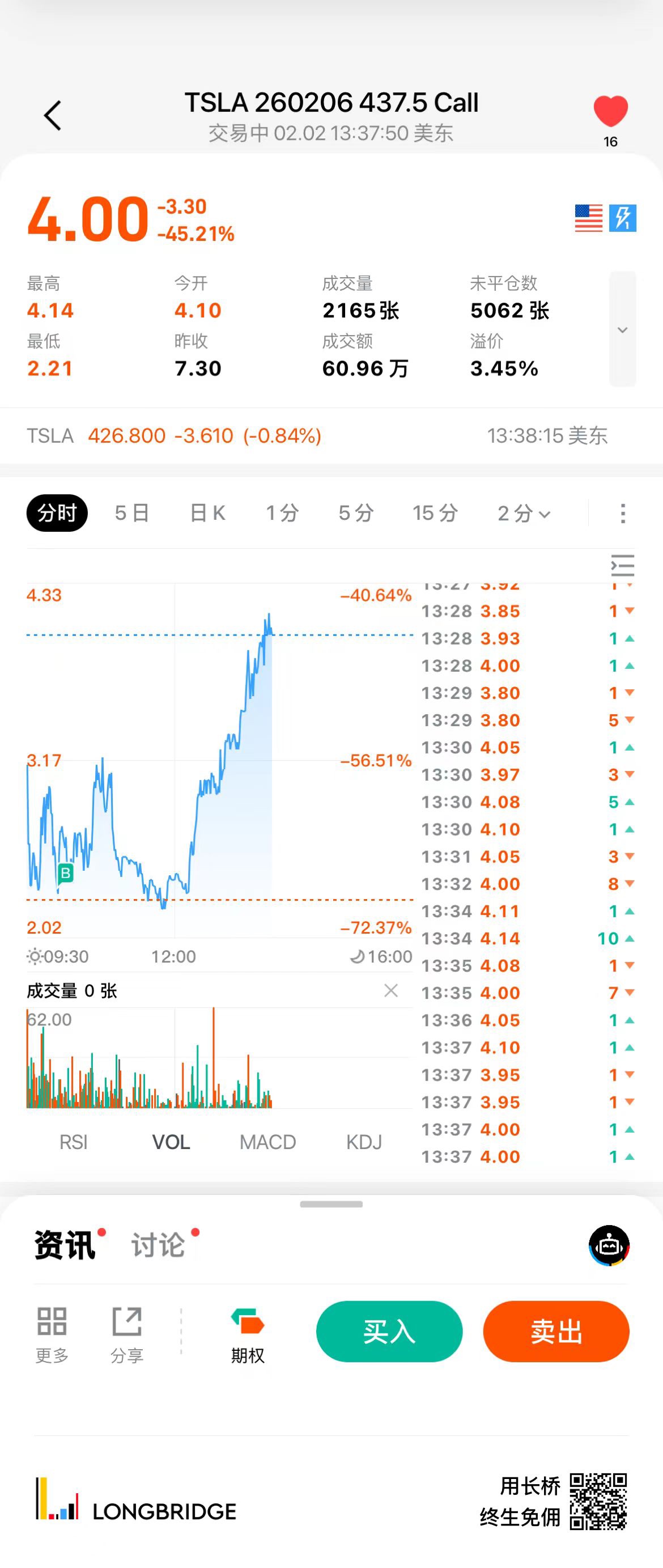Expand the quote details chevron
This screenshot has width=663, height=1568.
coord(622,329)
